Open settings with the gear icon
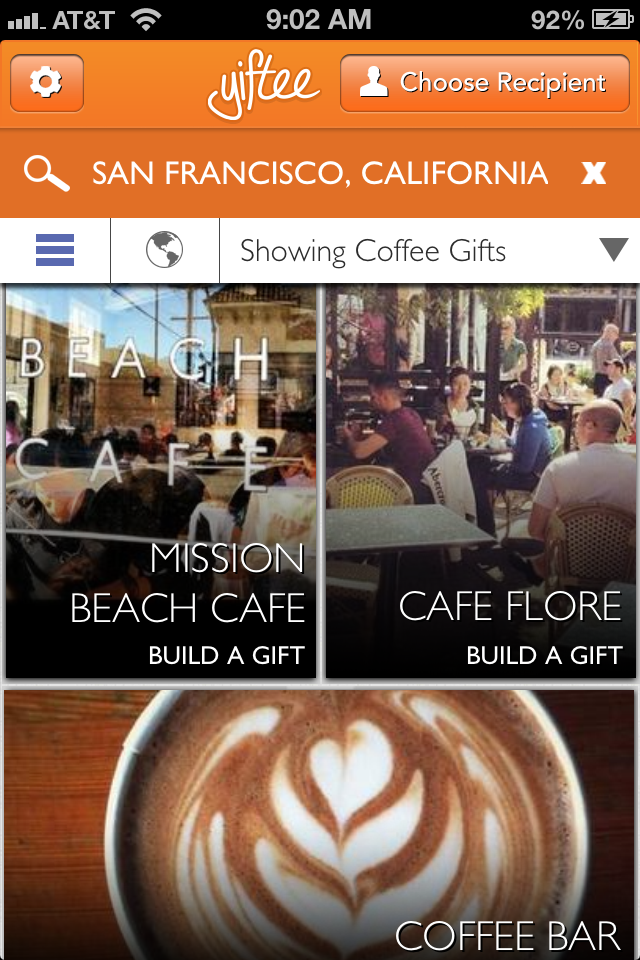 pyautogui.click(x=46, y=83)
